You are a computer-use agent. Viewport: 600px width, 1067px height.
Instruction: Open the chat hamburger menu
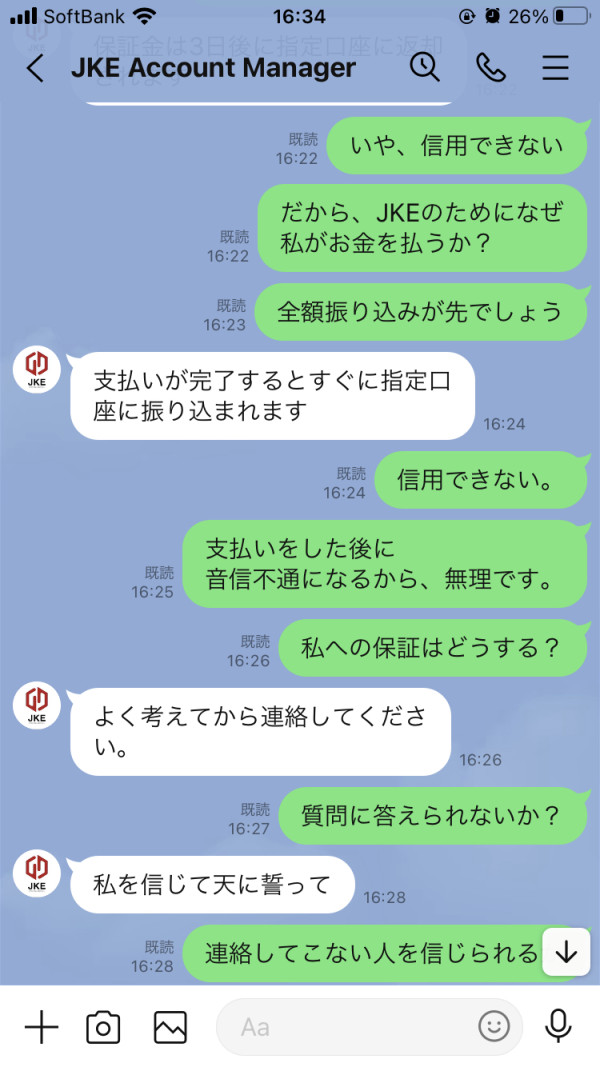coord(555,68)
